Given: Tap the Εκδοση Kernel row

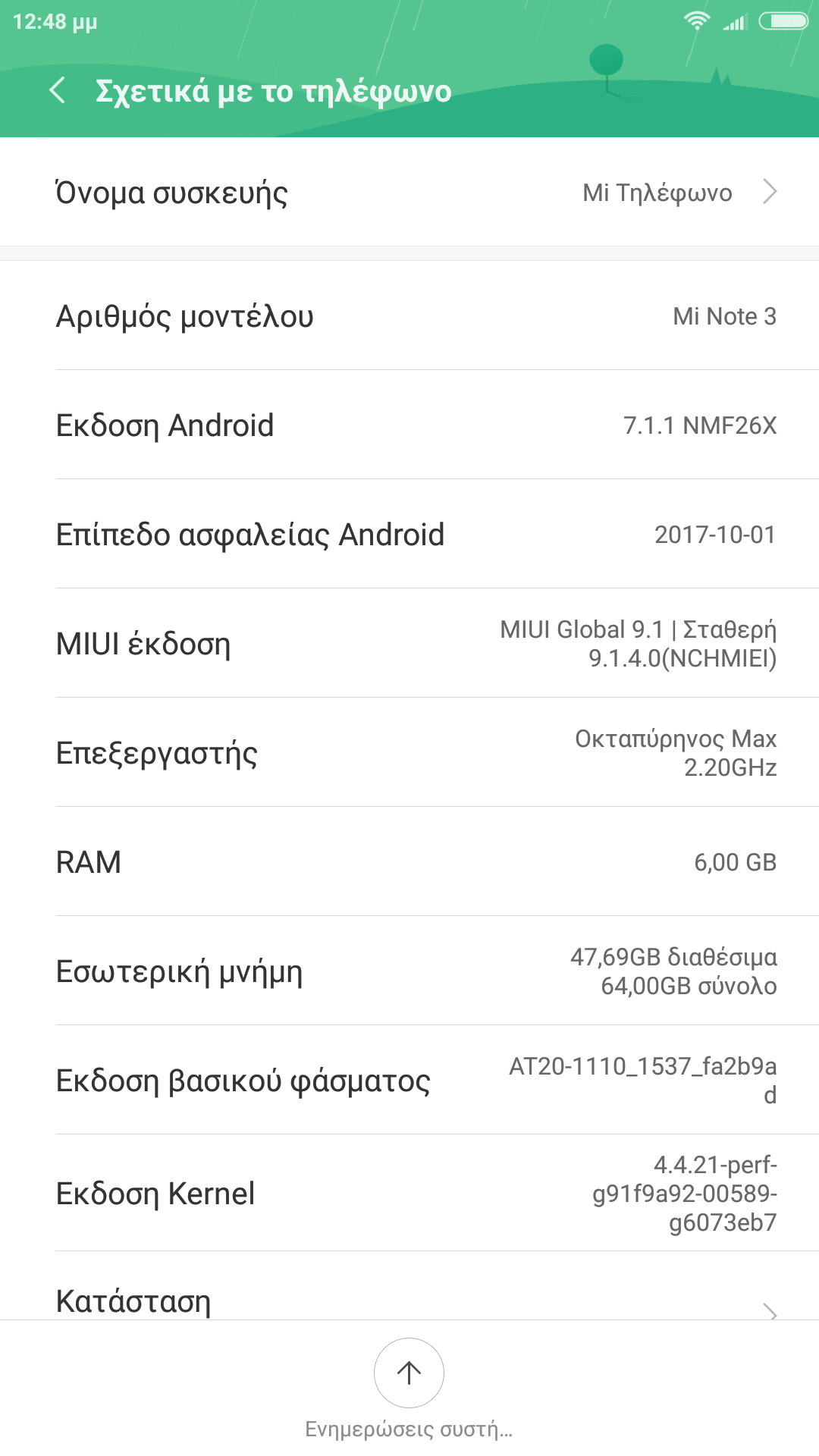Looking at the screenshot, I should pyautogui.click(x=409, y=1193).
